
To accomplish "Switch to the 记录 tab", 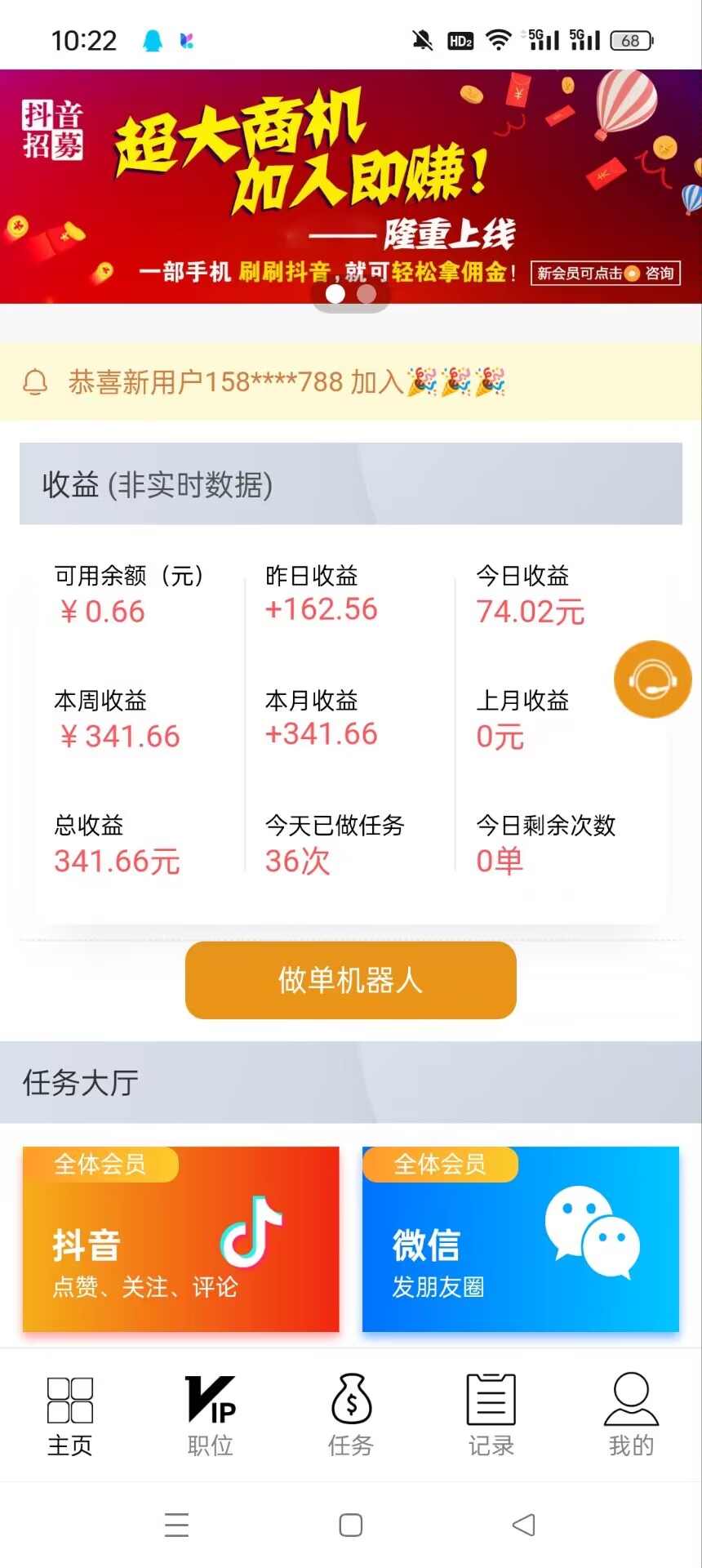I will [491, 1416].
